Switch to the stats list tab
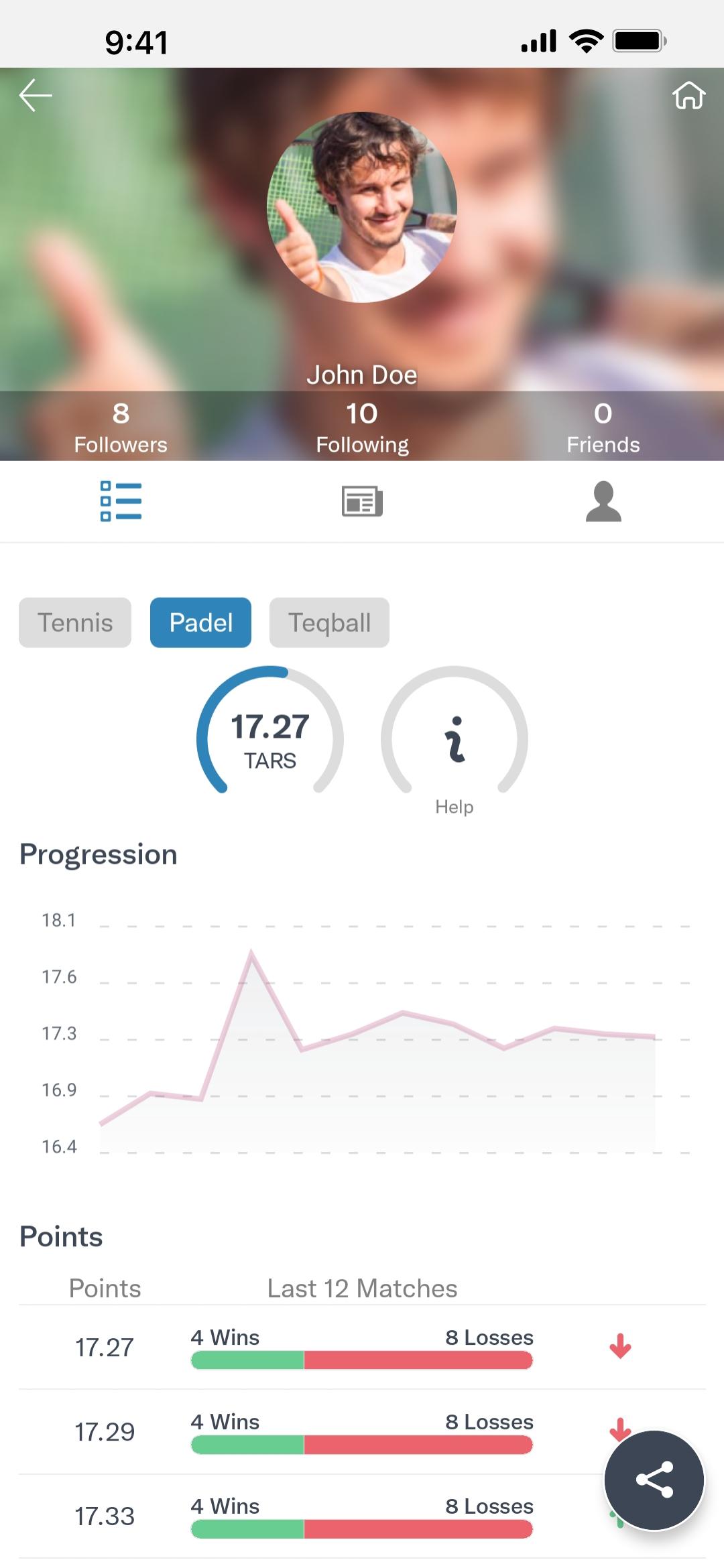 pos(121,501)
